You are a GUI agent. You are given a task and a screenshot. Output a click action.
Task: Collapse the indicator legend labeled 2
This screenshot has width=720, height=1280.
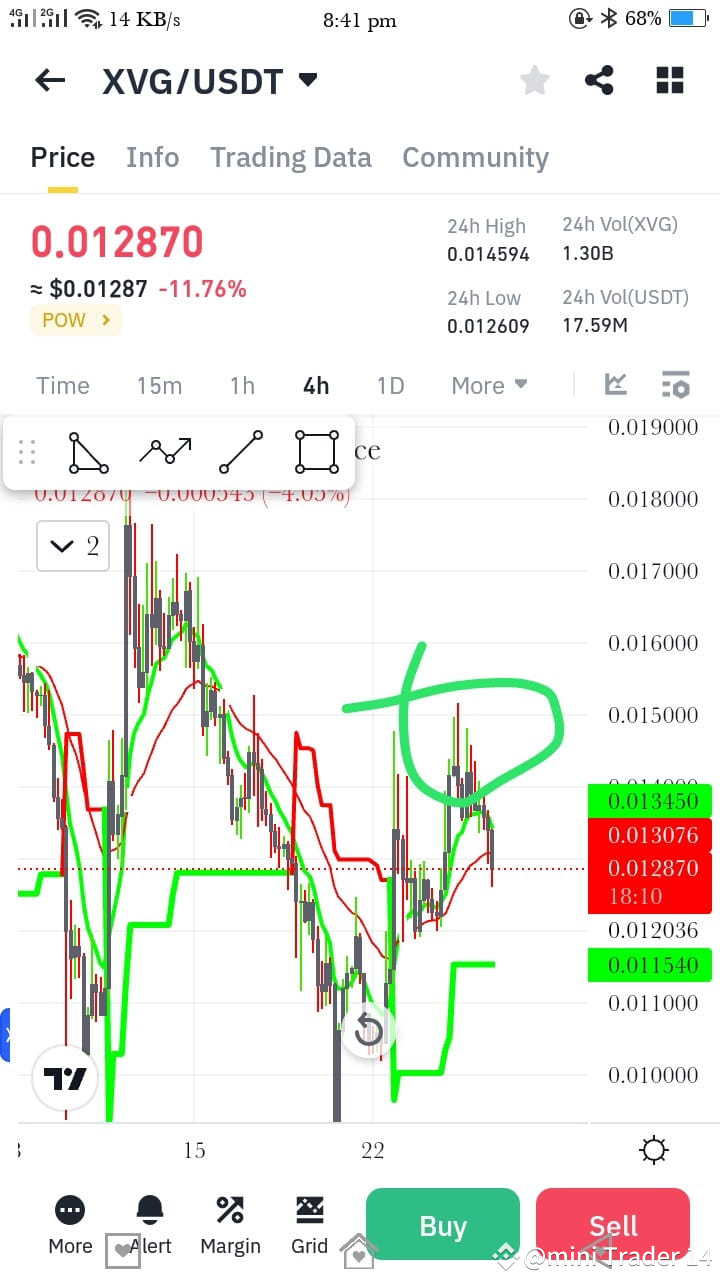tap(72, 546)
